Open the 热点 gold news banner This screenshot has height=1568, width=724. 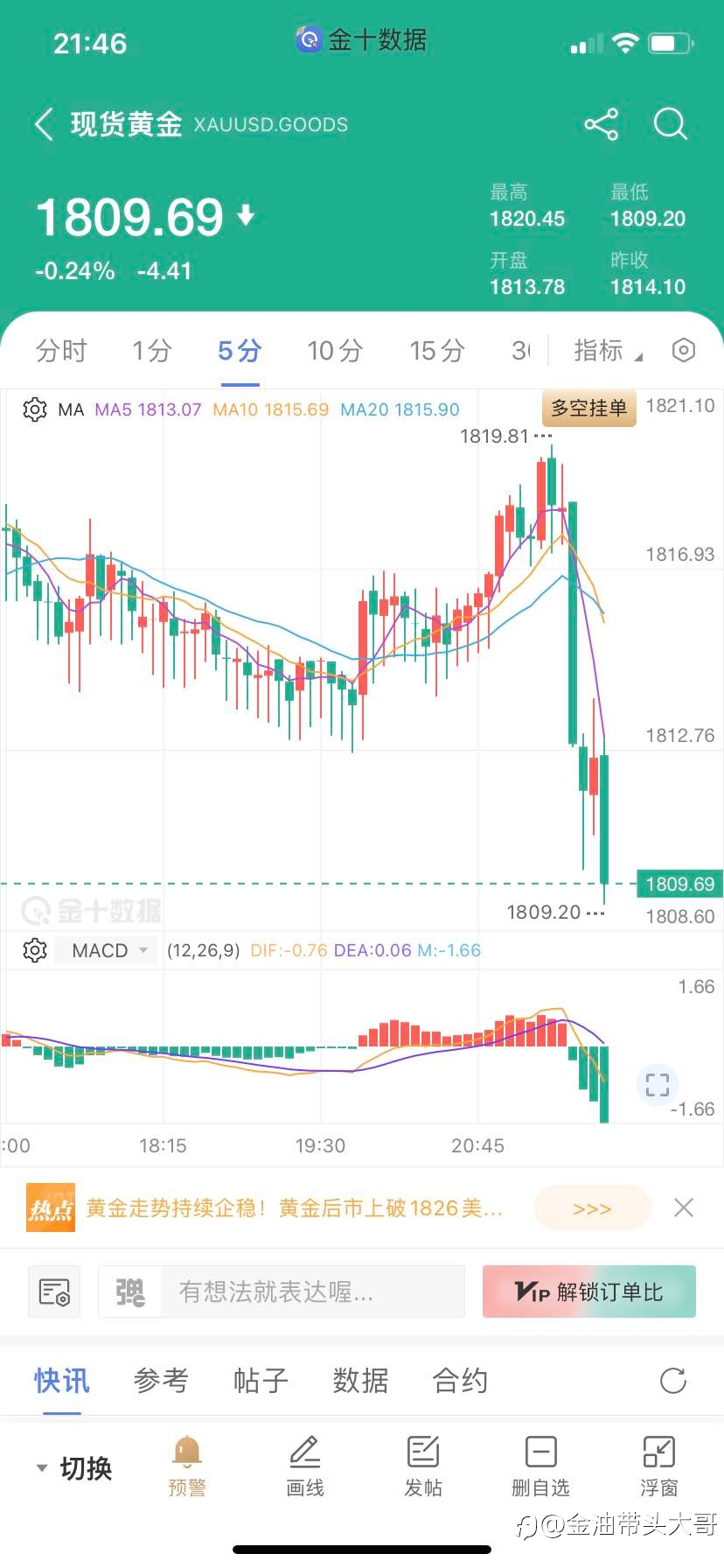(x=294, y=1208)
